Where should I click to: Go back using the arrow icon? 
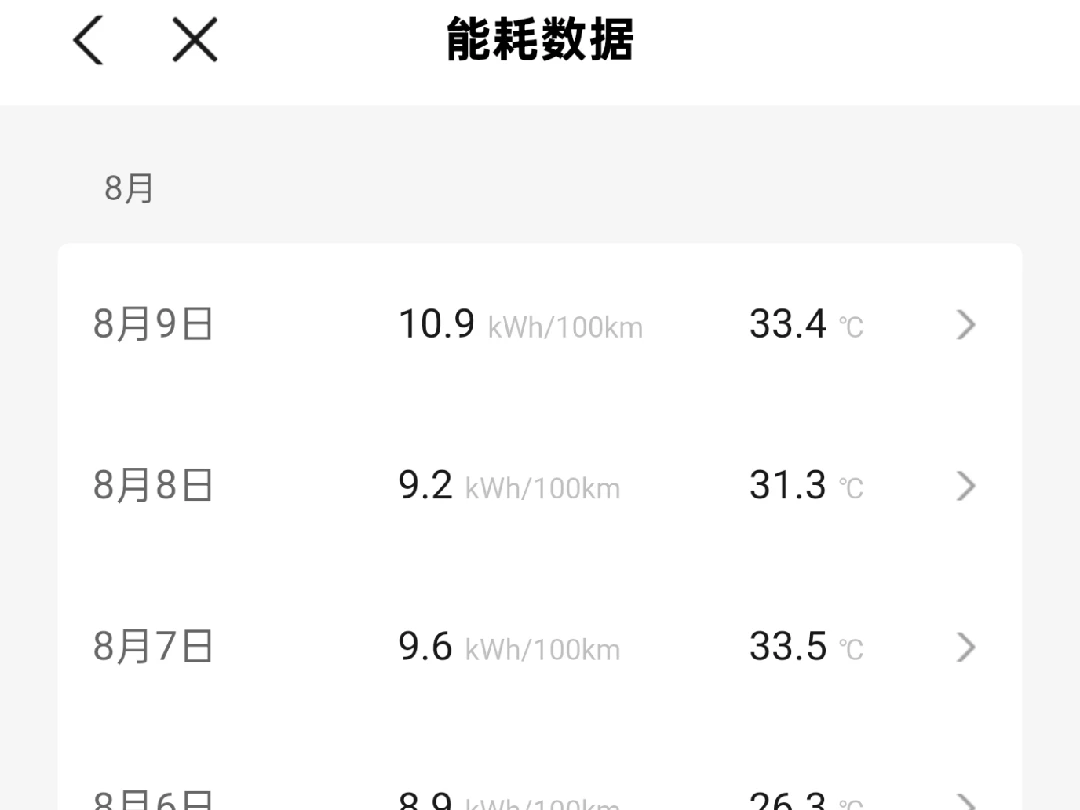[x=88, y=40]
